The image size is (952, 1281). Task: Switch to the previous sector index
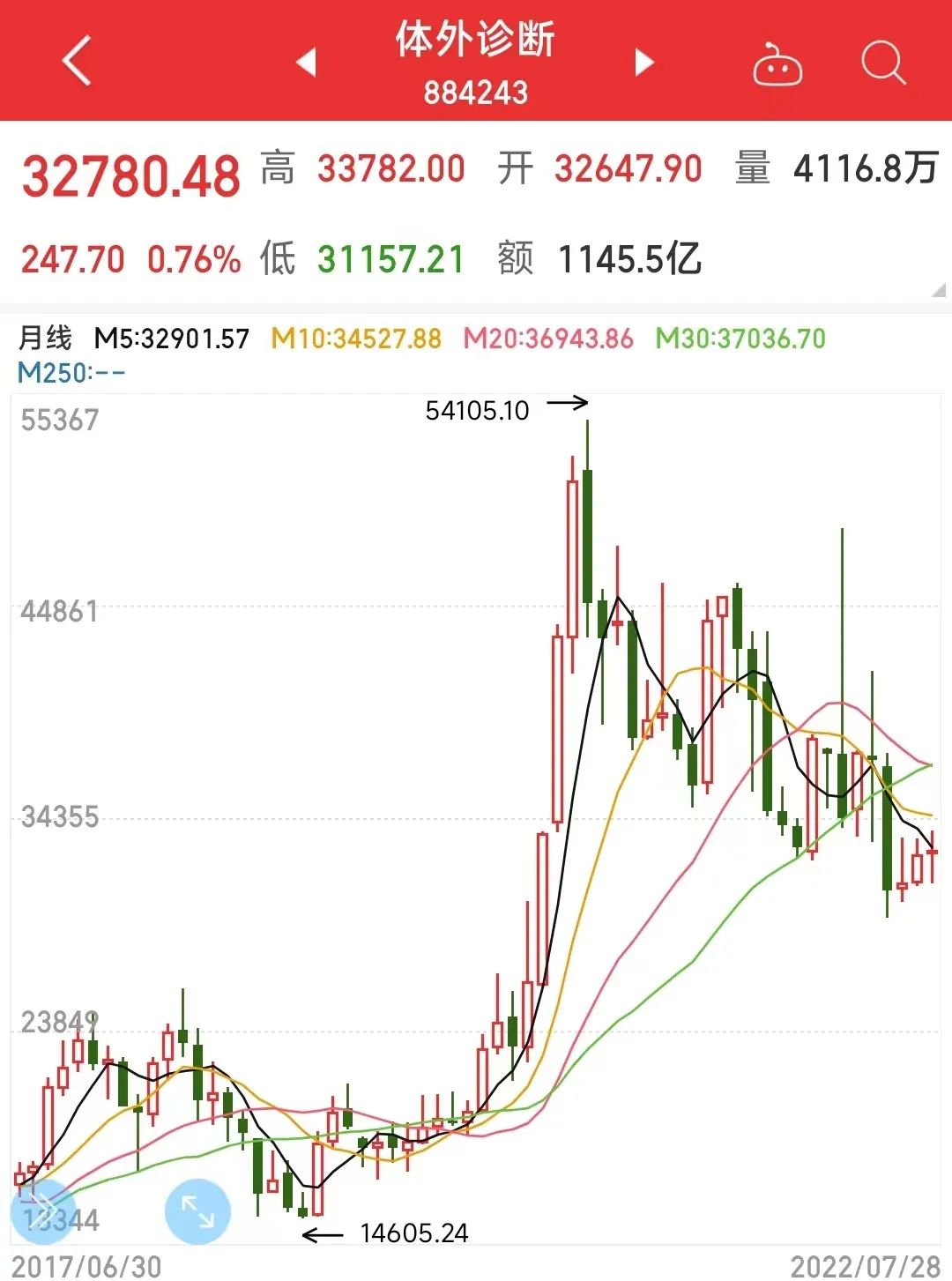tap(306, 62)
